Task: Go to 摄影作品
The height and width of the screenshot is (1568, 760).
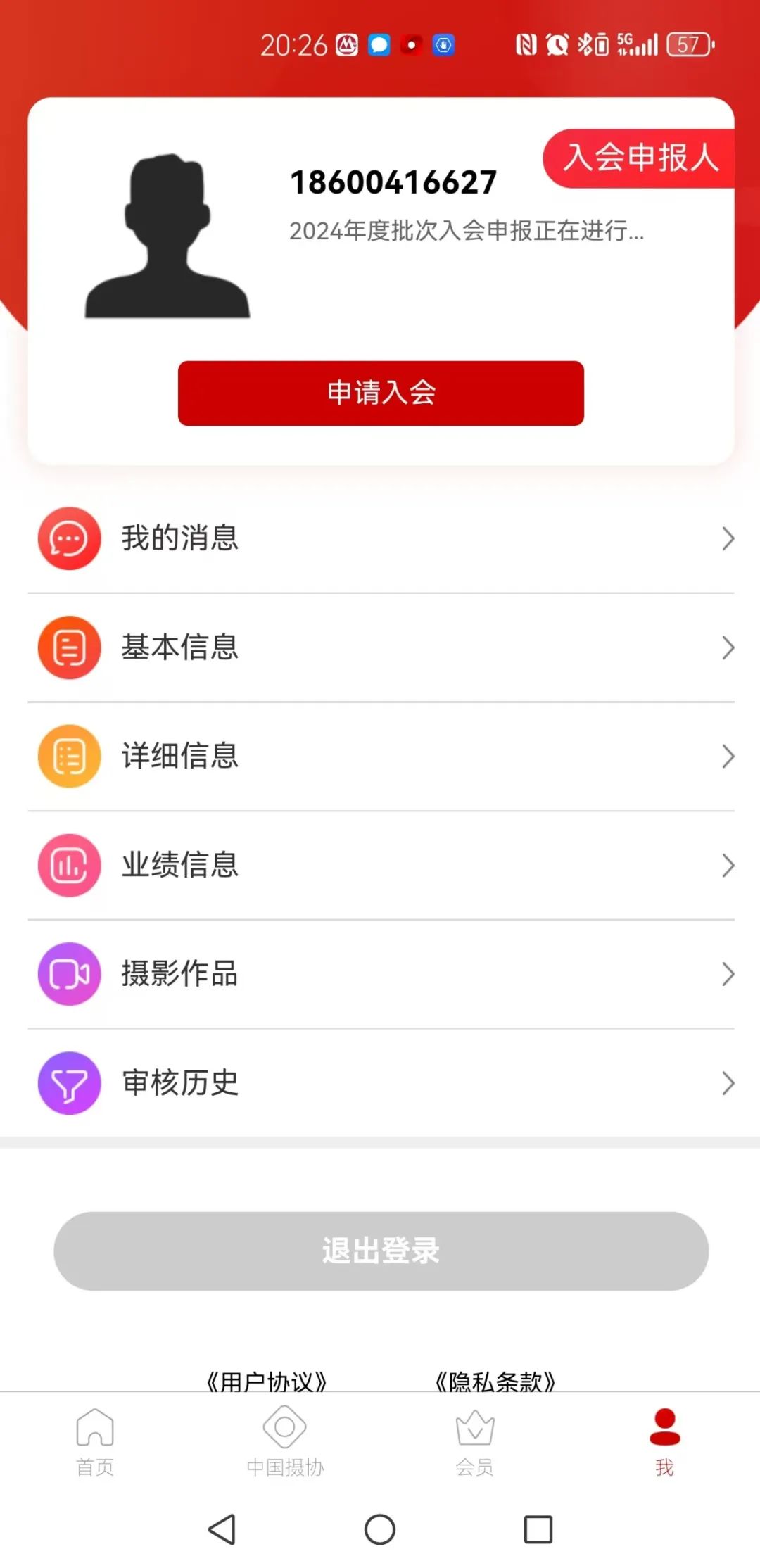Action: [x=380, y=974]
